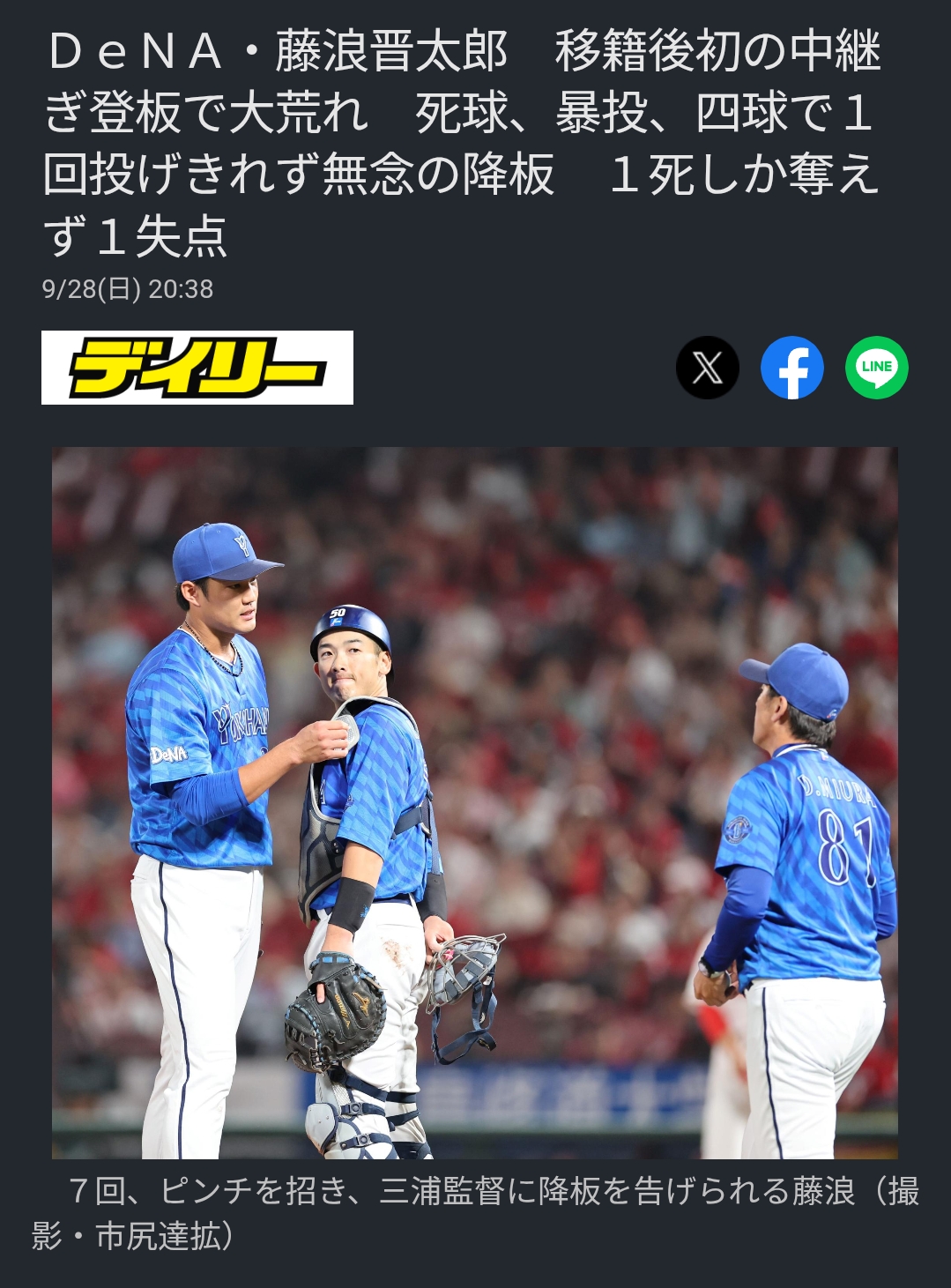Share this article via LINE
This screenshot has width=951, height=1288.
point(876,368)
